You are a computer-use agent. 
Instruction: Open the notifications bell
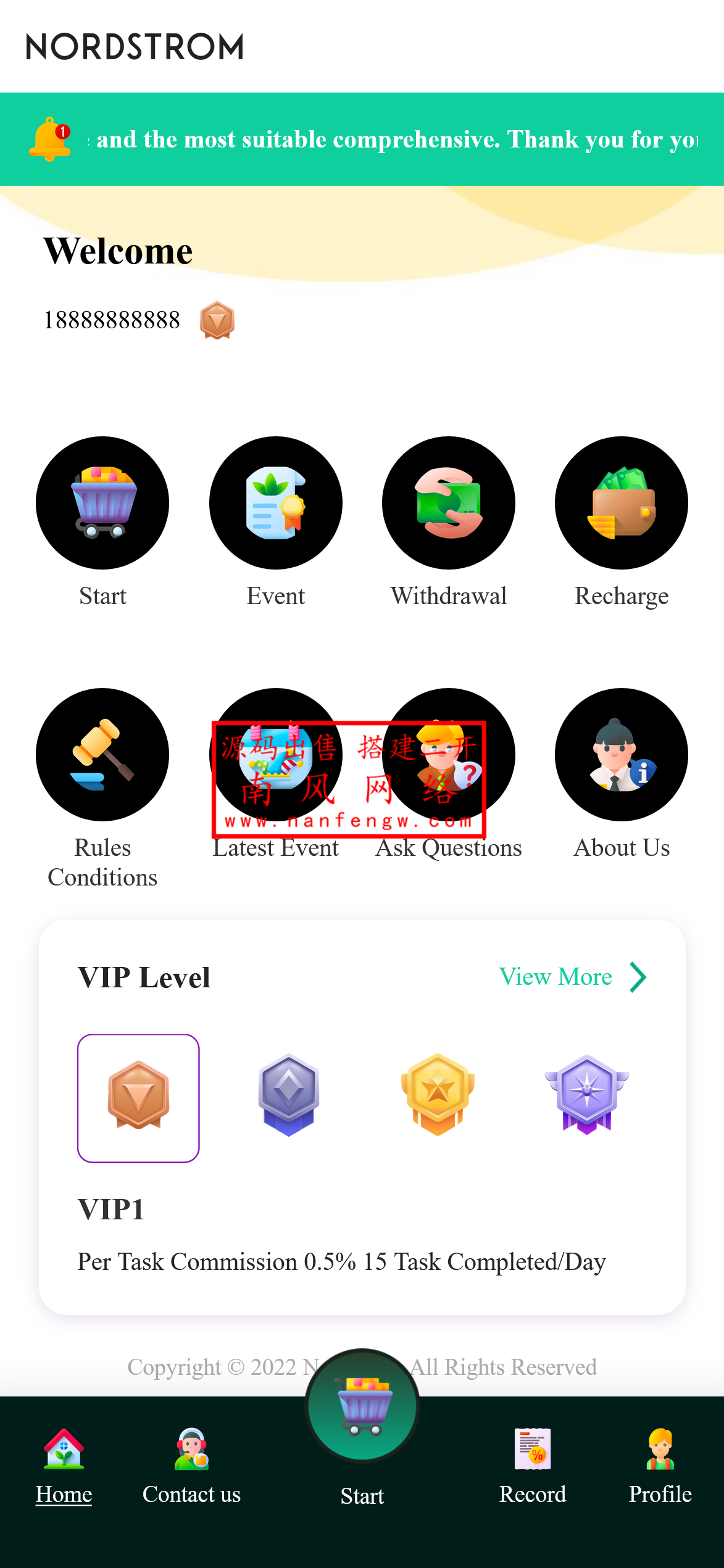coord(50,139)
